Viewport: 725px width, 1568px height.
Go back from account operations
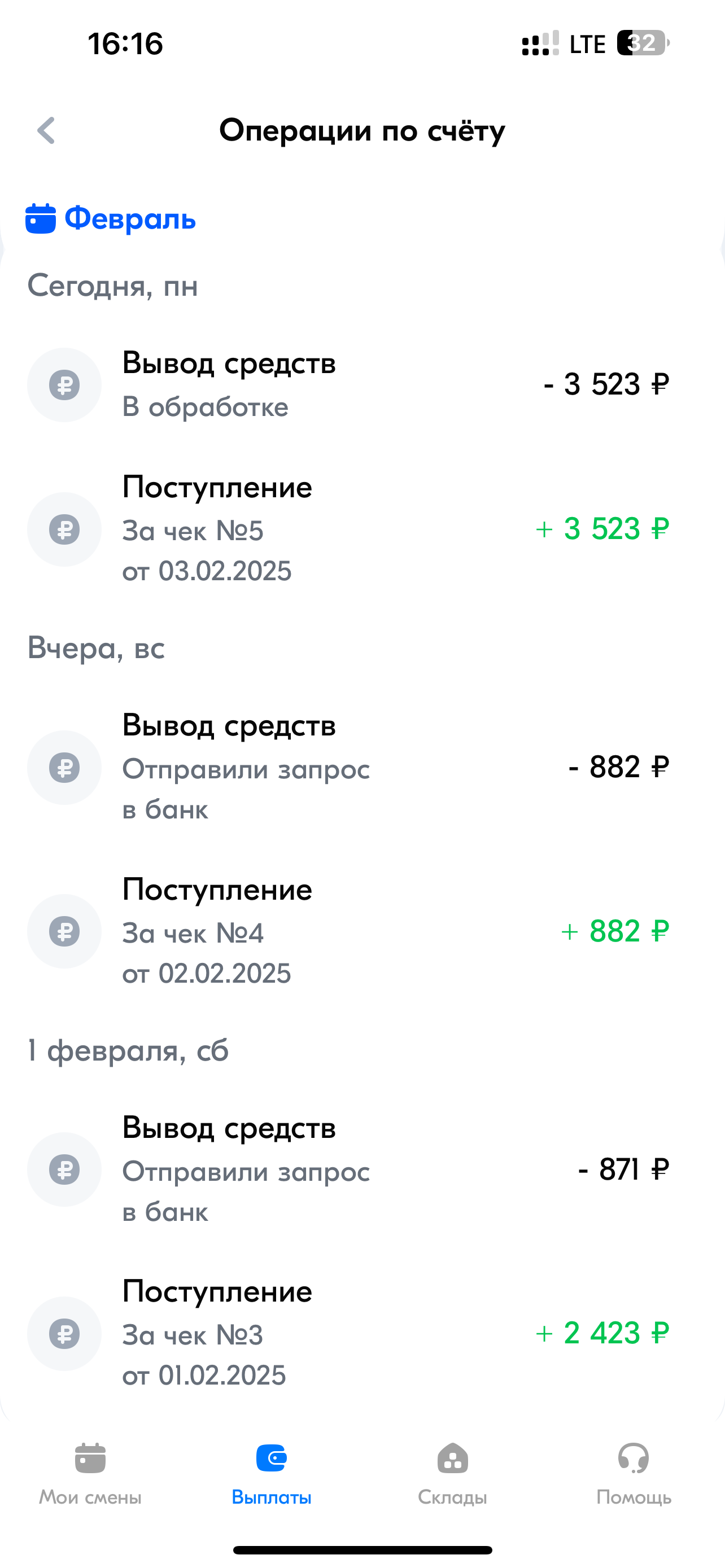coord(46,130)
